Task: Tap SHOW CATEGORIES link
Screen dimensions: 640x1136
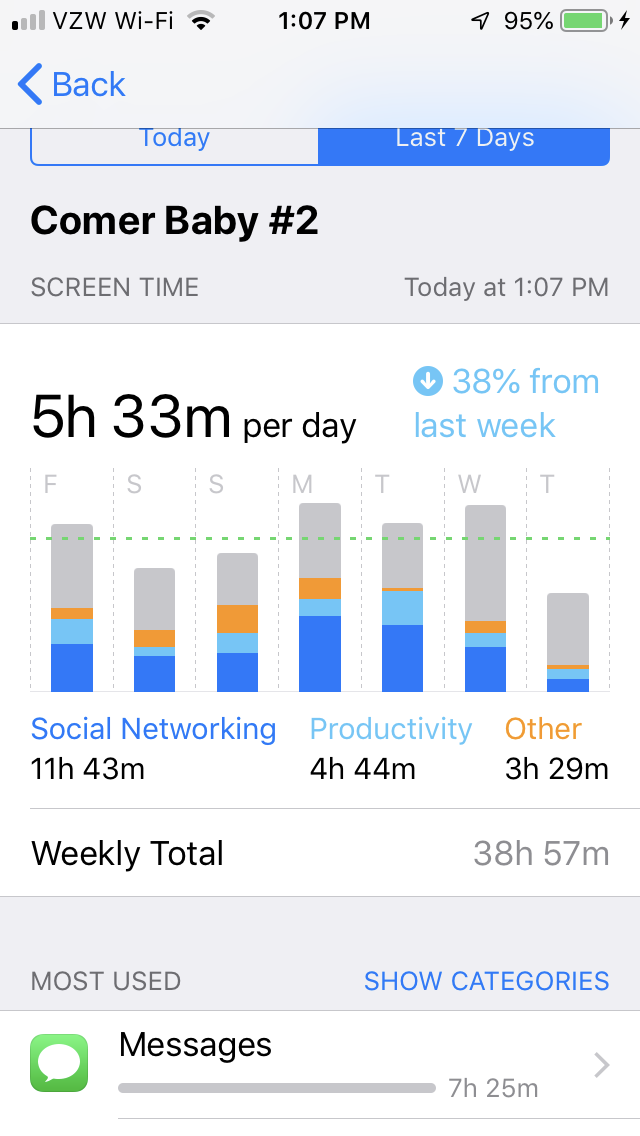Action: click(x=486, y=981)
